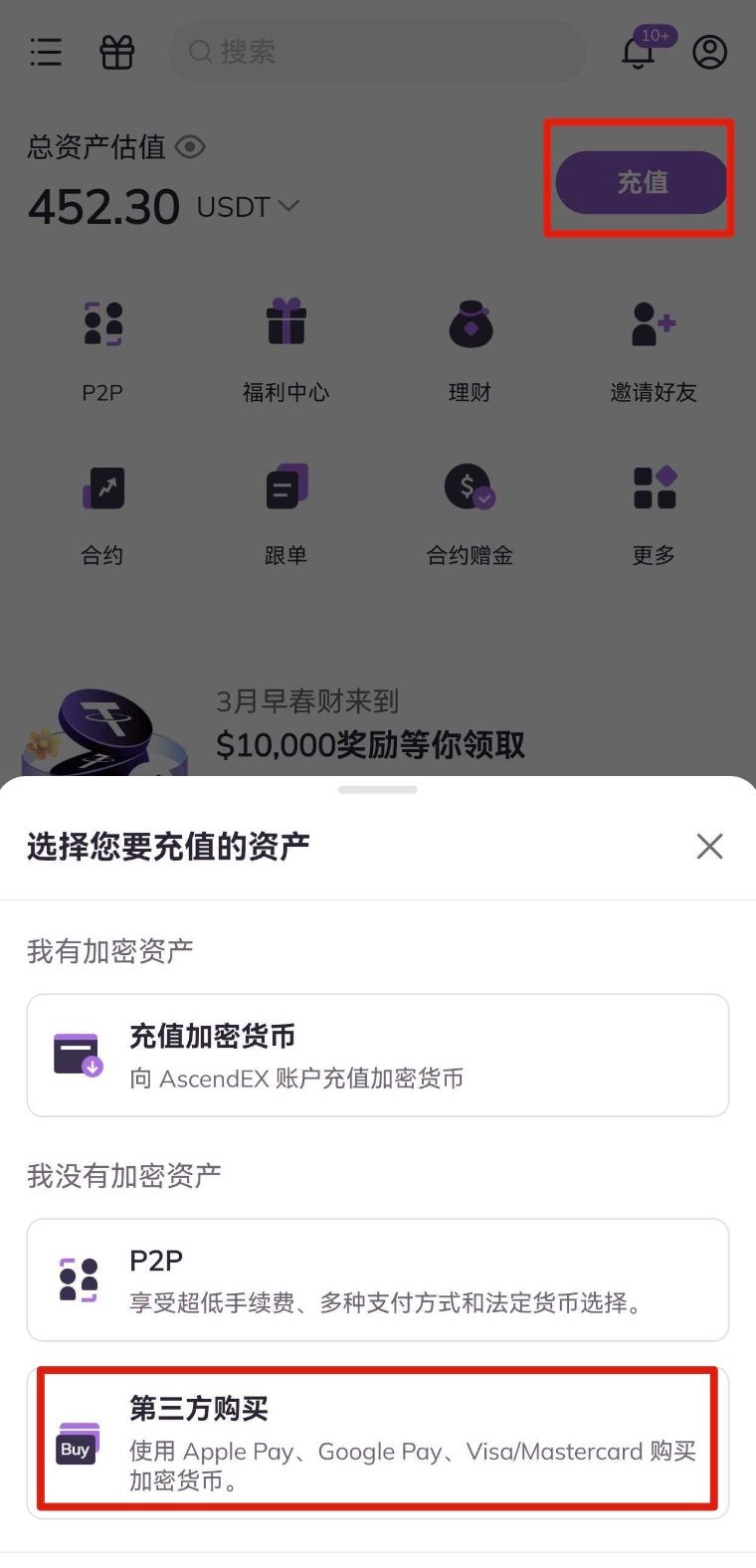Tap the 搜索 search field
The image size is (756, 1568).
(x=378, y=52)
